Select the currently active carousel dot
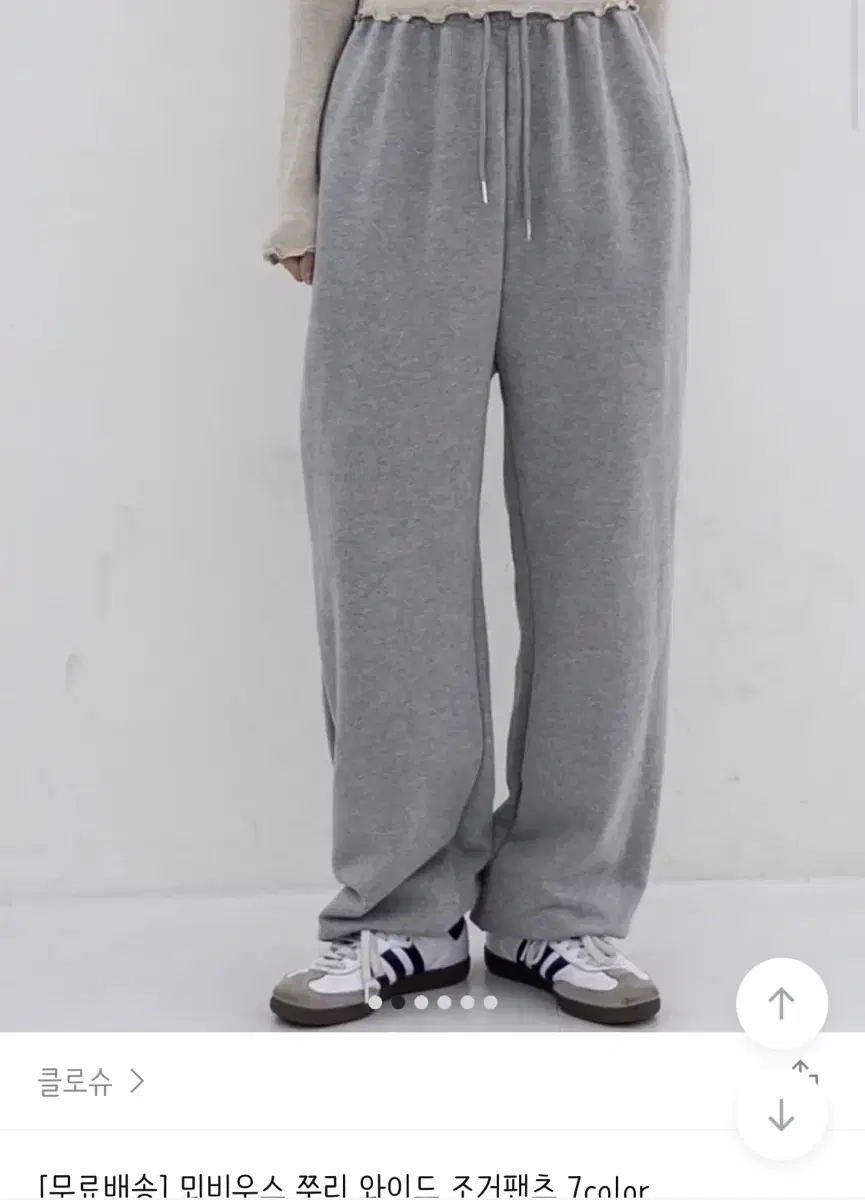 pos(398,1003)
